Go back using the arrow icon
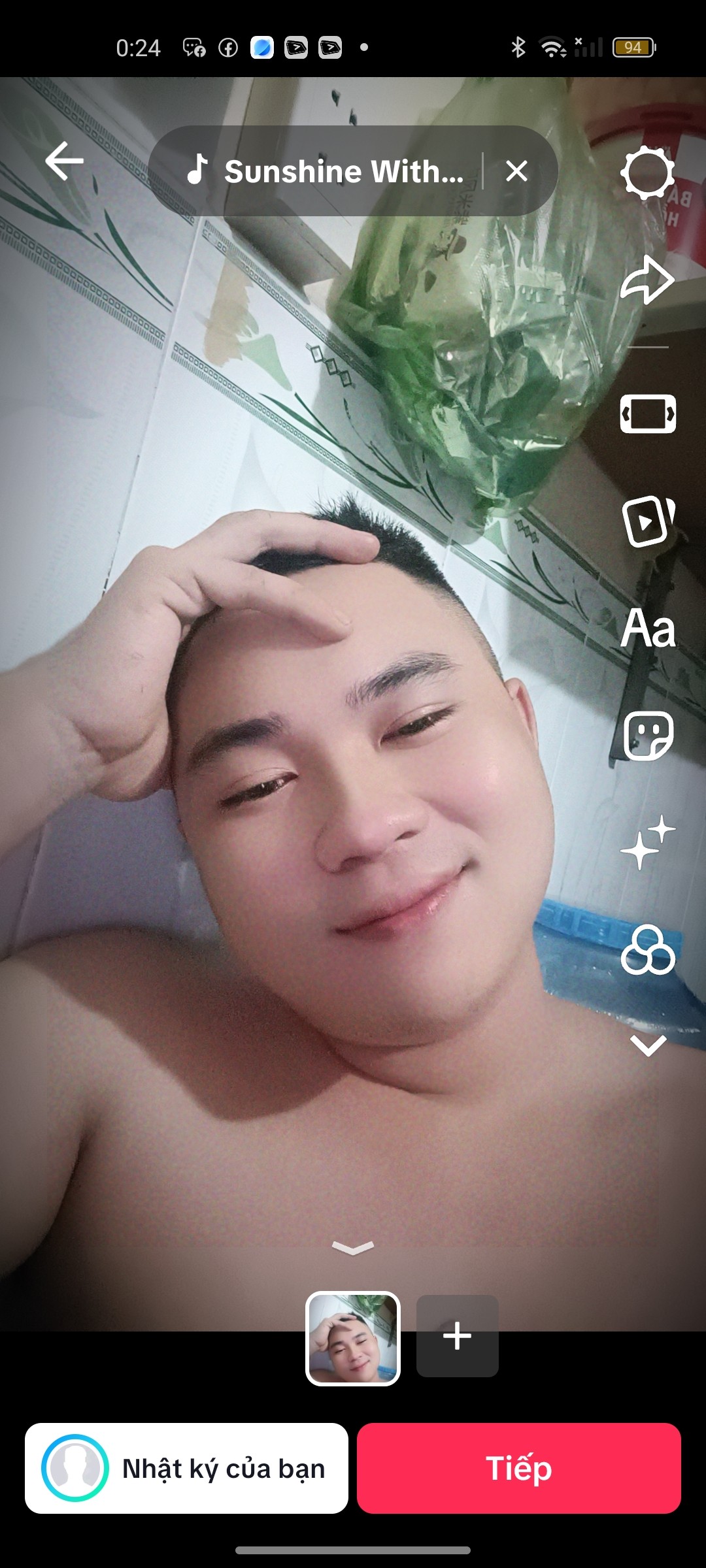This screenshot has width=706, height=1568. 64,161
